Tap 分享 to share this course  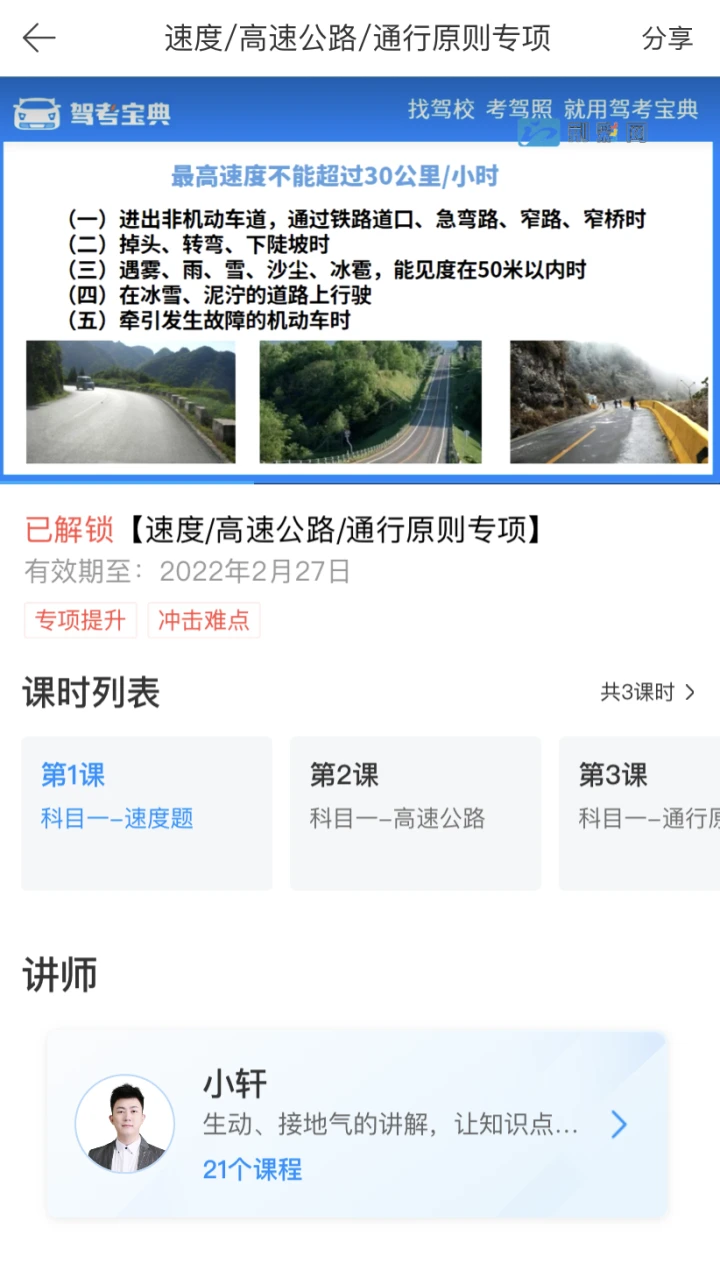667,38
